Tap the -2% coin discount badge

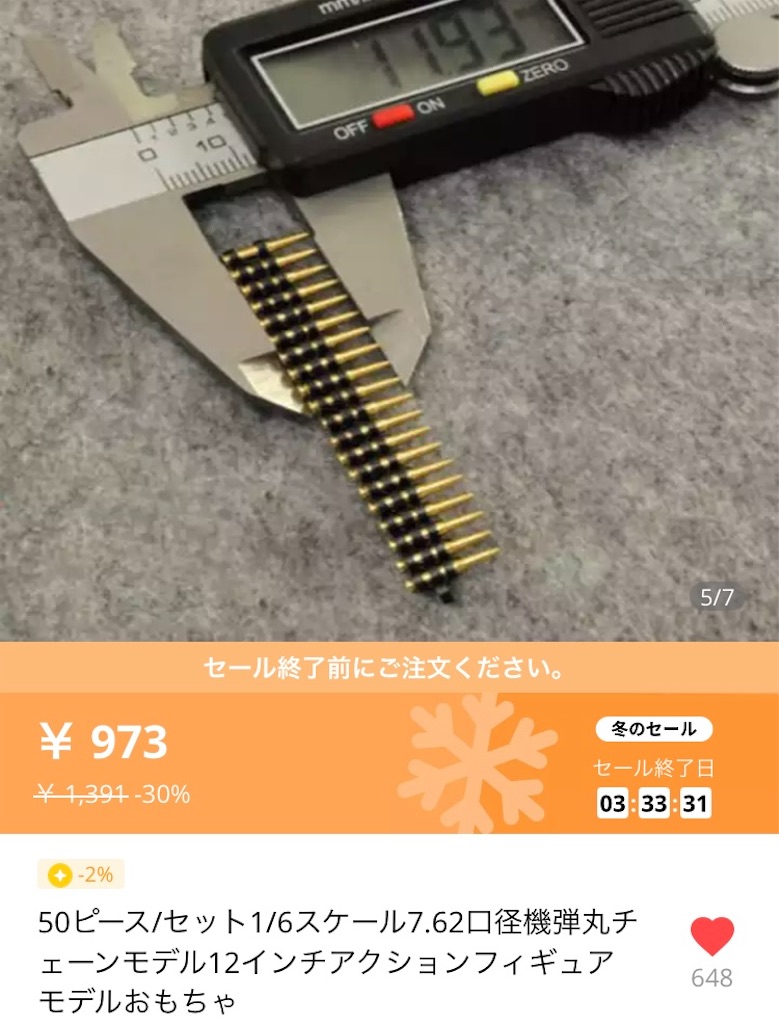[x=81, y=875]
